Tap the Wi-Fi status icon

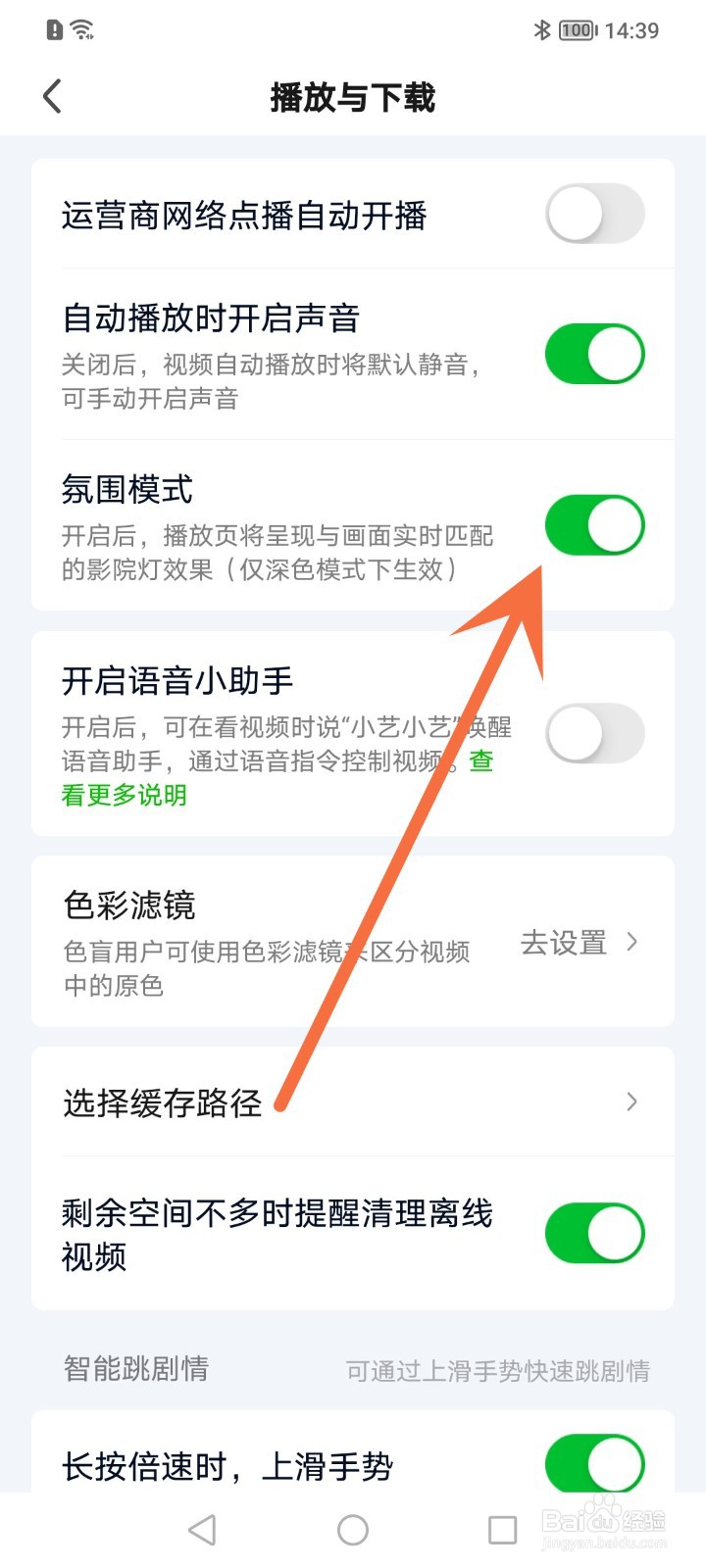pyautogui.click(x=83, y=29)
